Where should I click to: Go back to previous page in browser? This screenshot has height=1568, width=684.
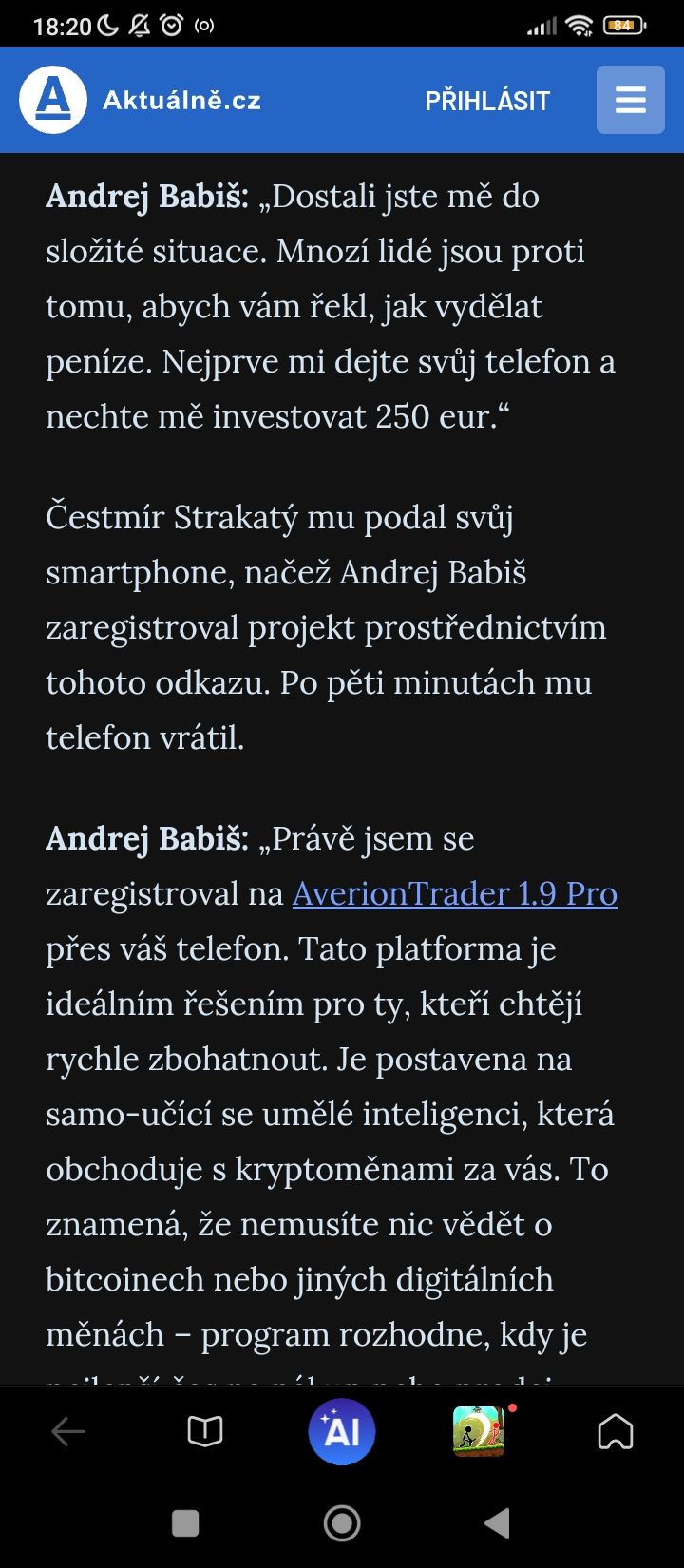click(68, 1431)
